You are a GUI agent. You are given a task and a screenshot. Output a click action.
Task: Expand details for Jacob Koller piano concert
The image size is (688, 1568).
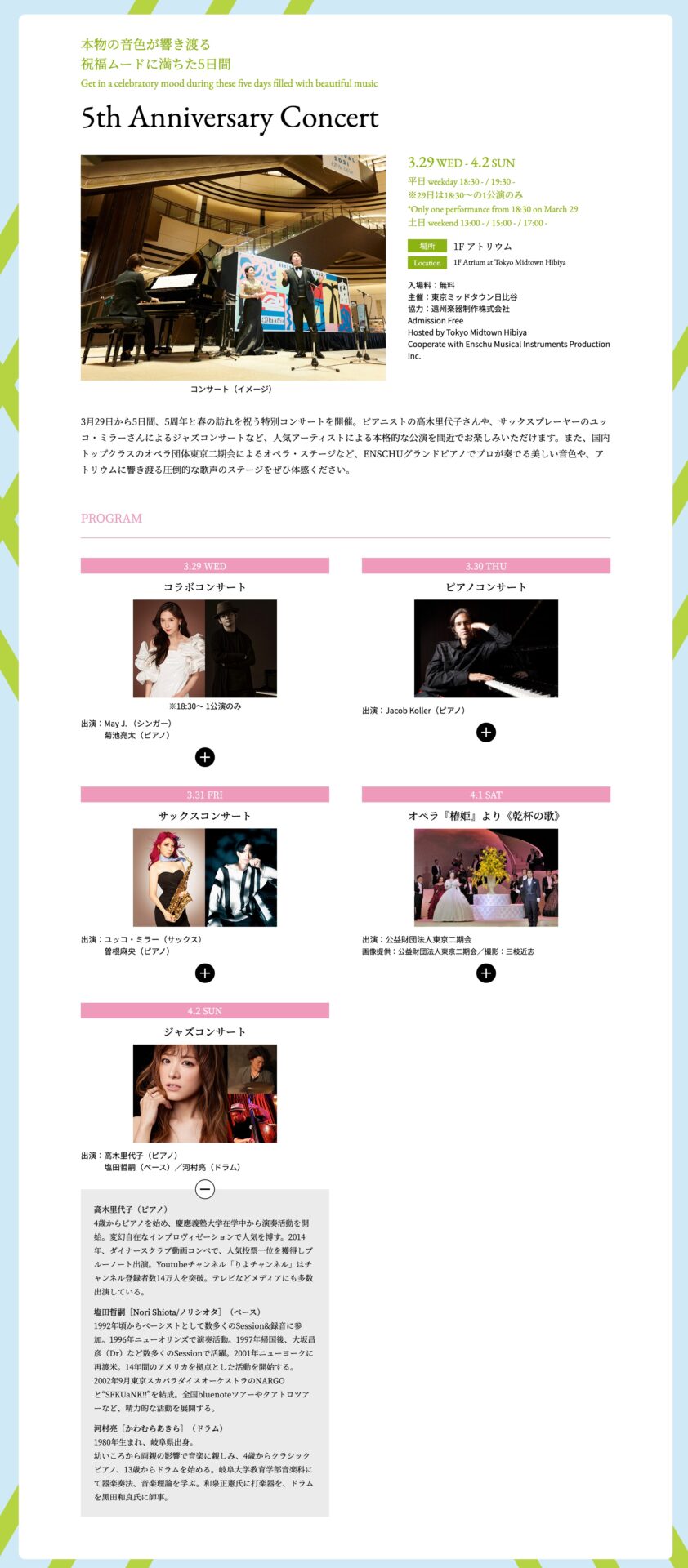[486, 732]
